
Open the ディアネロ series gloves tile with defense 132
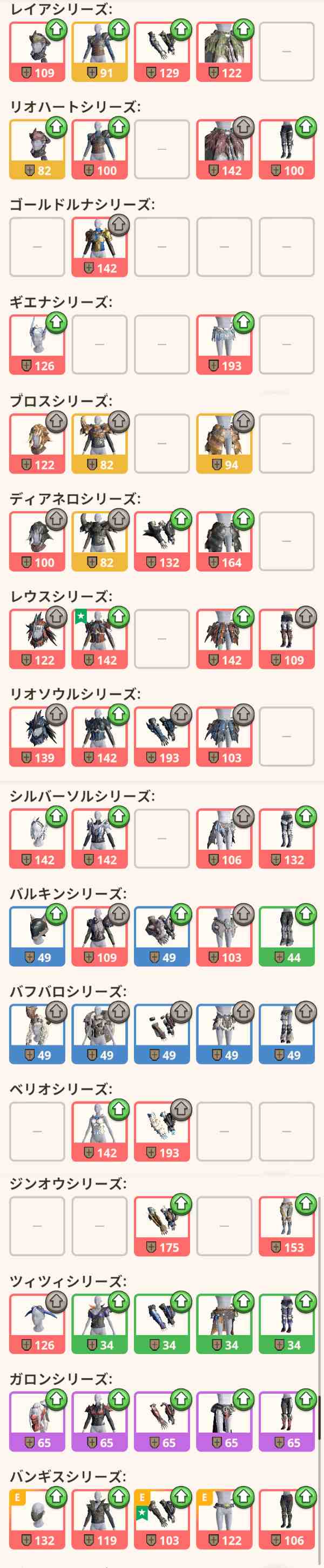tap(161, 541)
